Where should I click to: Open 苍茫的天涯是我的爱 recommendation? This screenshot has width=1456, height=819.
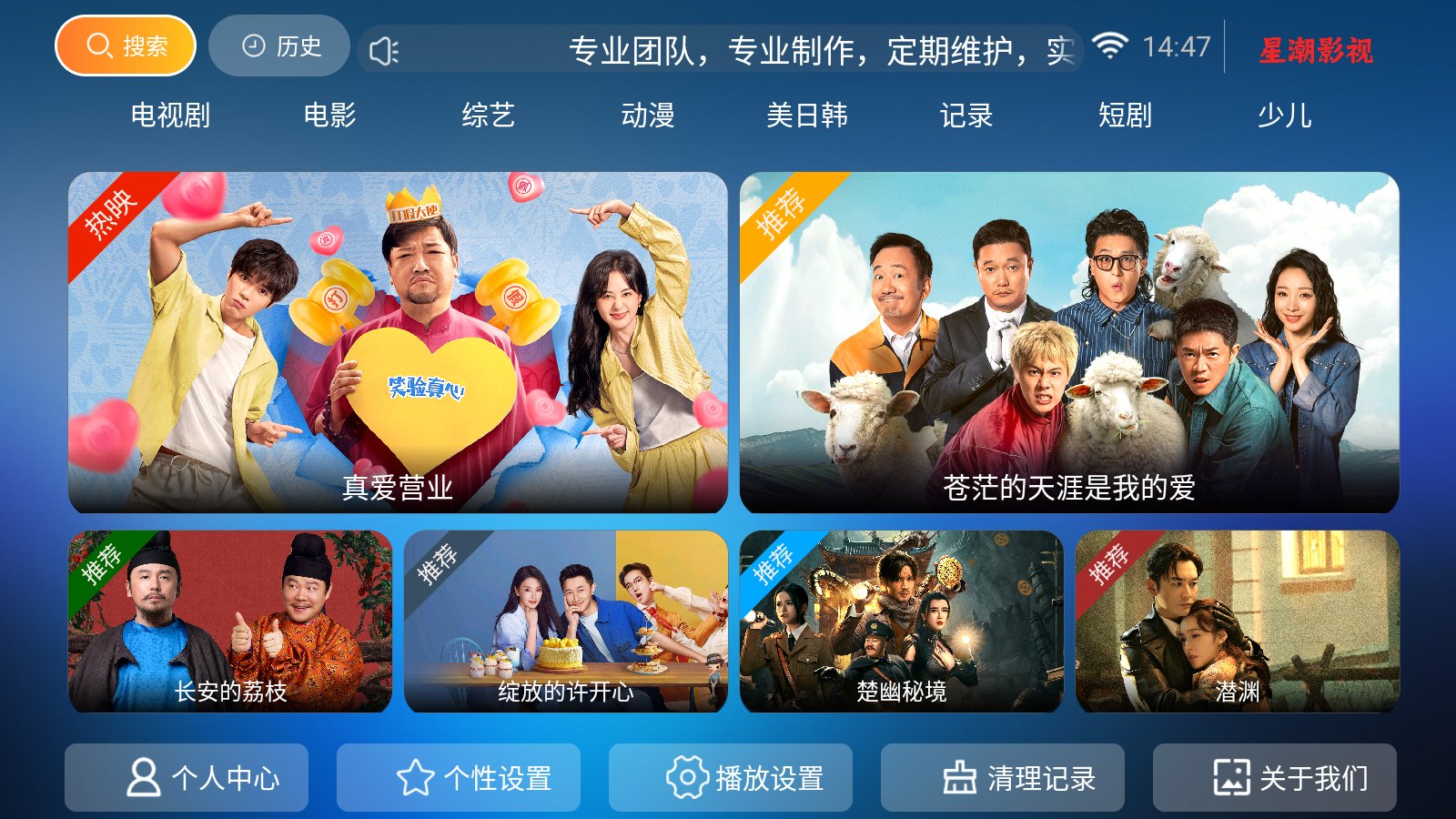[1069, 342]
